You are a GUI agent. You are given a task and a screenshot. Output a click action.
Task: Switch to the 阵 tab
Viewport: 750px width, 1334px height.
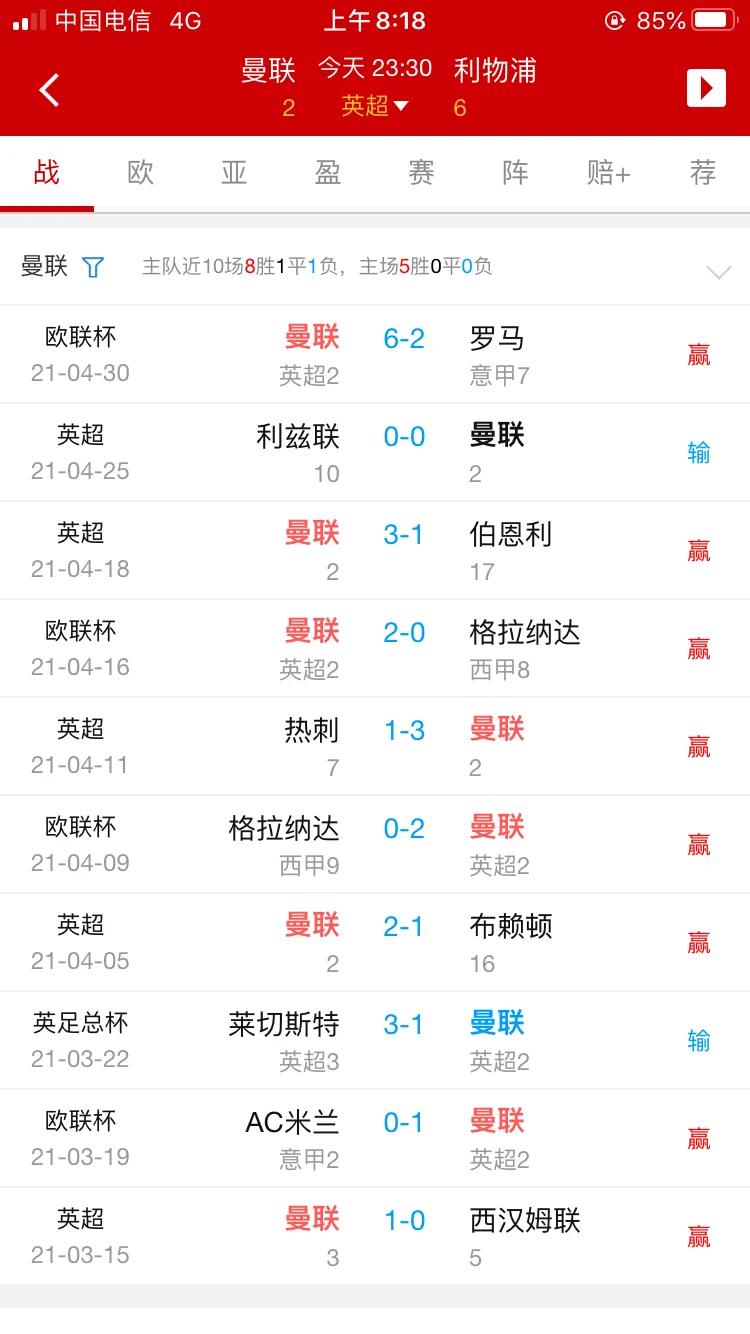[515, 172]
